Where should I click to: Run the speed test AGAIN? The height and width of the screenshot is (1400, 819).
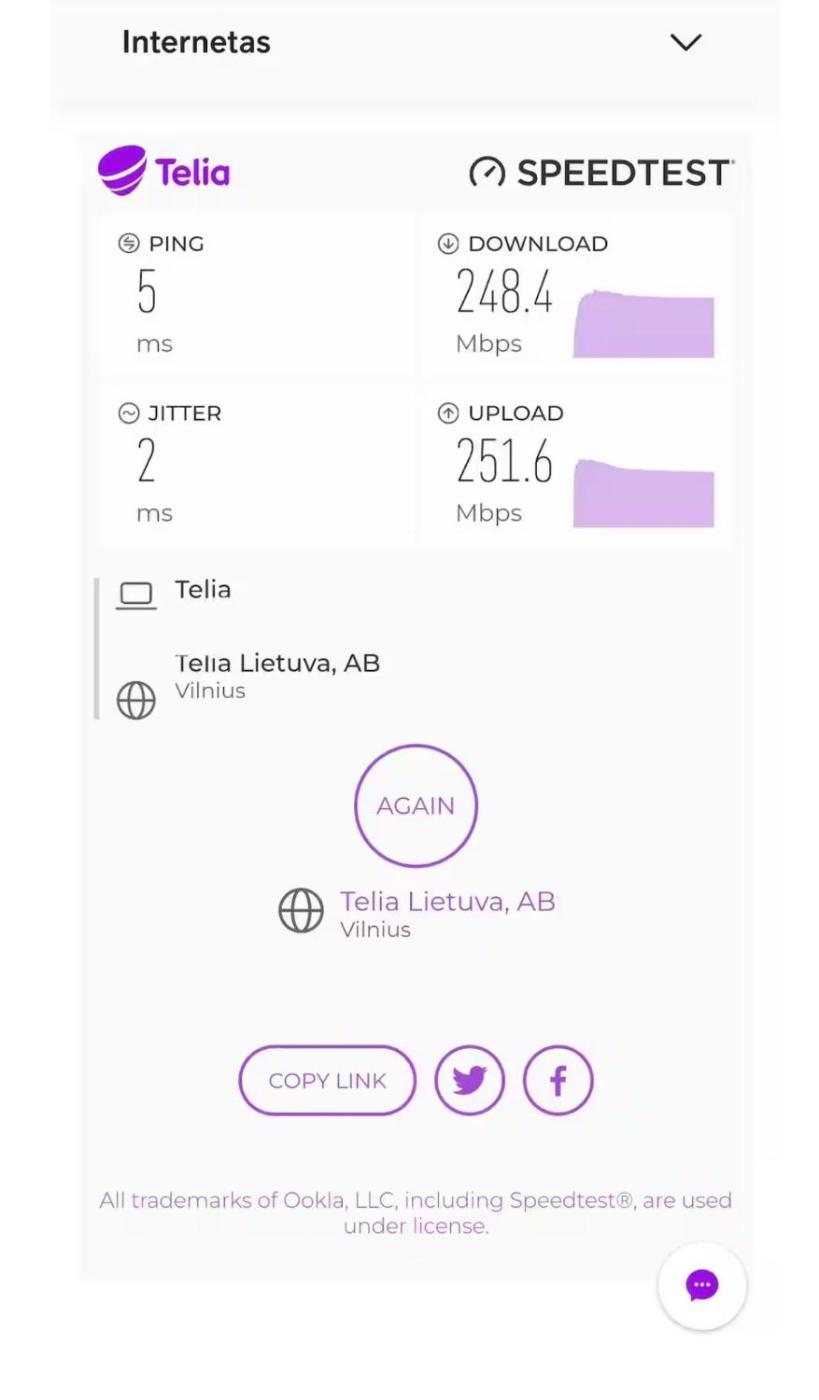tap(416, 806)
